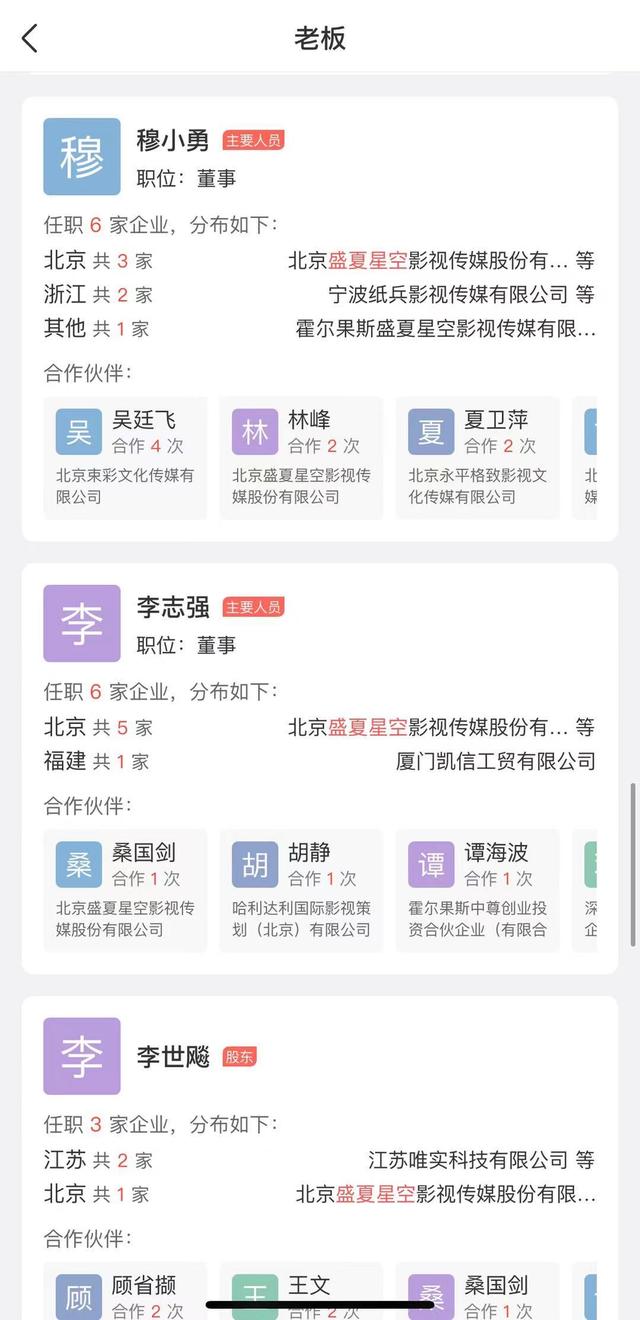The height and width of the screenshot is (1320, 640).
Task: Open 李志强's profile card
Action: [x=320, y=768]
